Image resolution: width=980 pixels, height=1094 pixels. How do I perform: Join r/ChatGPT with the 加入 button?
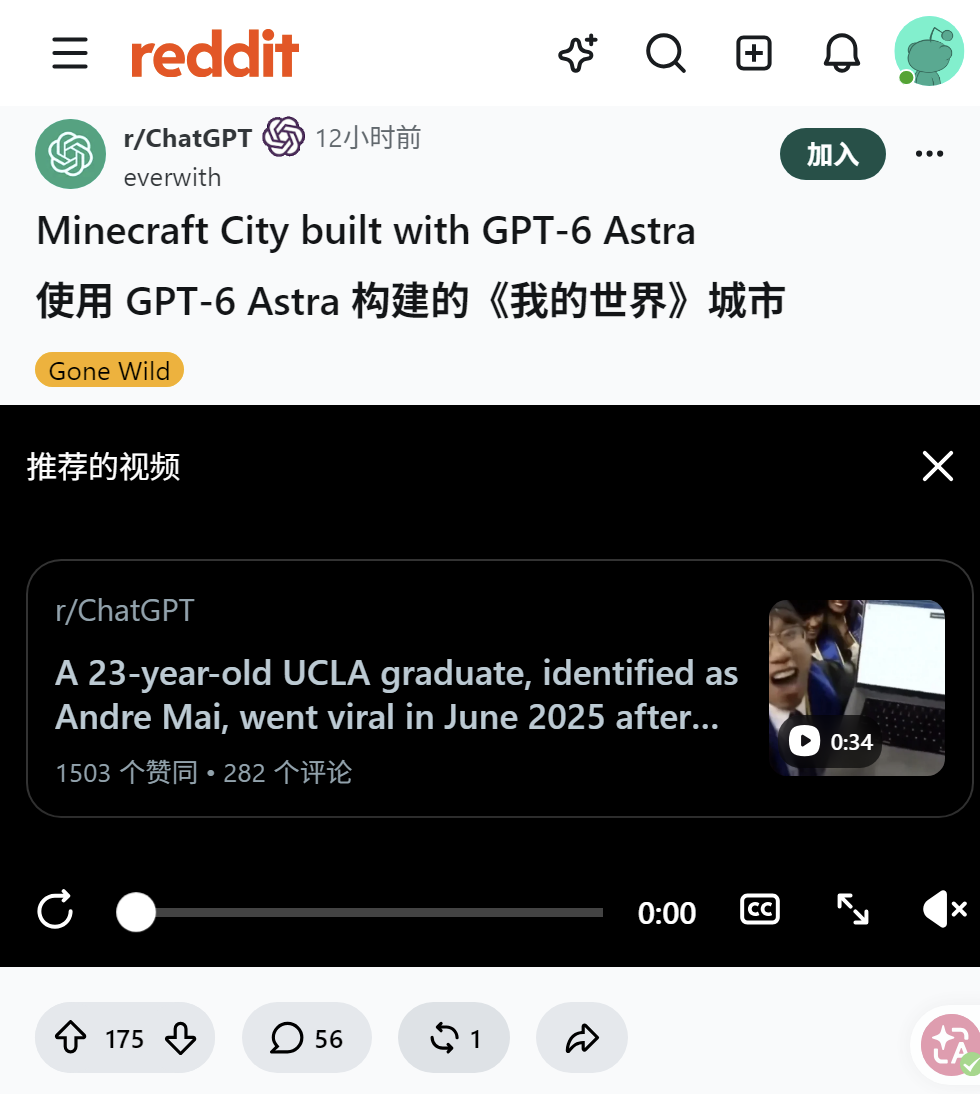tap(833, 154)
